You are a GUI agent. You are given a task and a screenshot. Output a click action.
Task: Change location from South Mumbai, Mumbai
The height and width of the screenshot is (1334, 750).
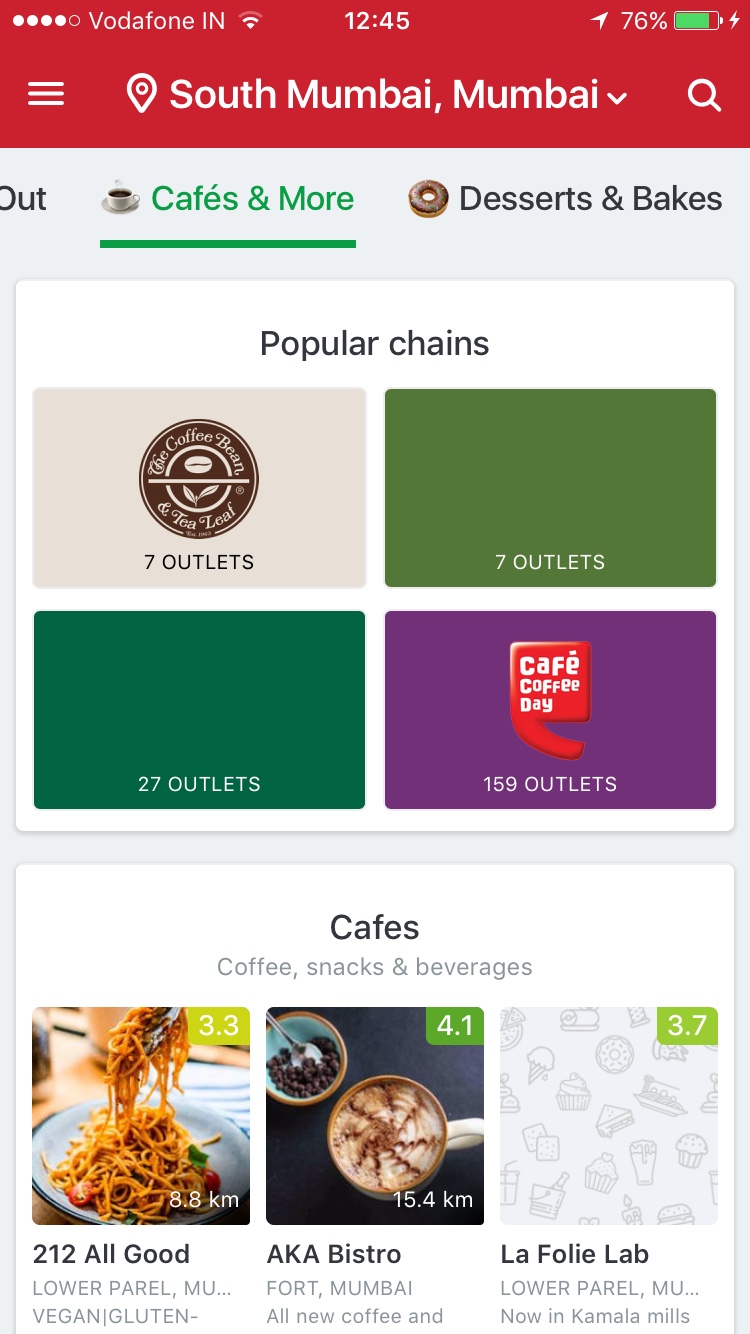pos(378,95)
